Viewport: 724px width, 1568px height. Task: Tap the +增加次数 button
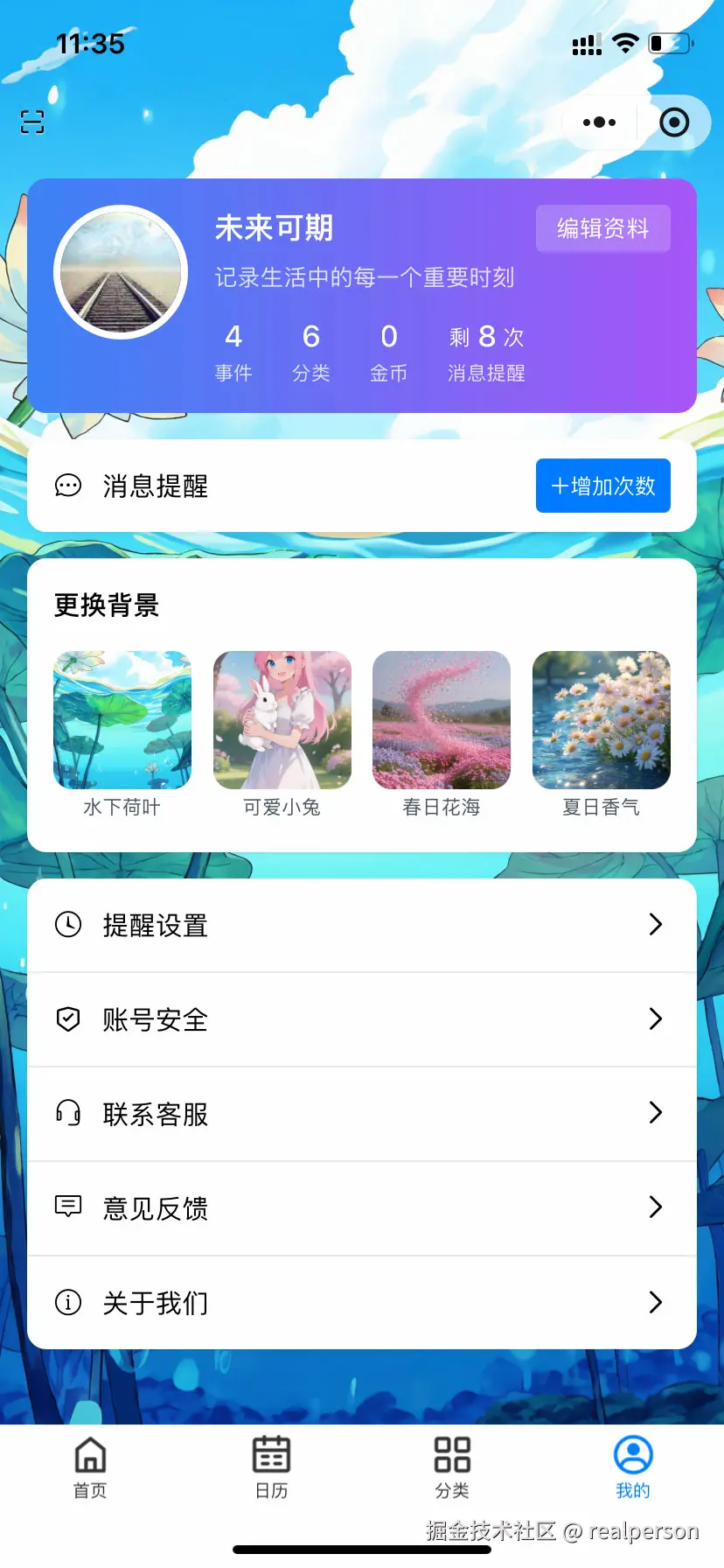tap(602, 486)
